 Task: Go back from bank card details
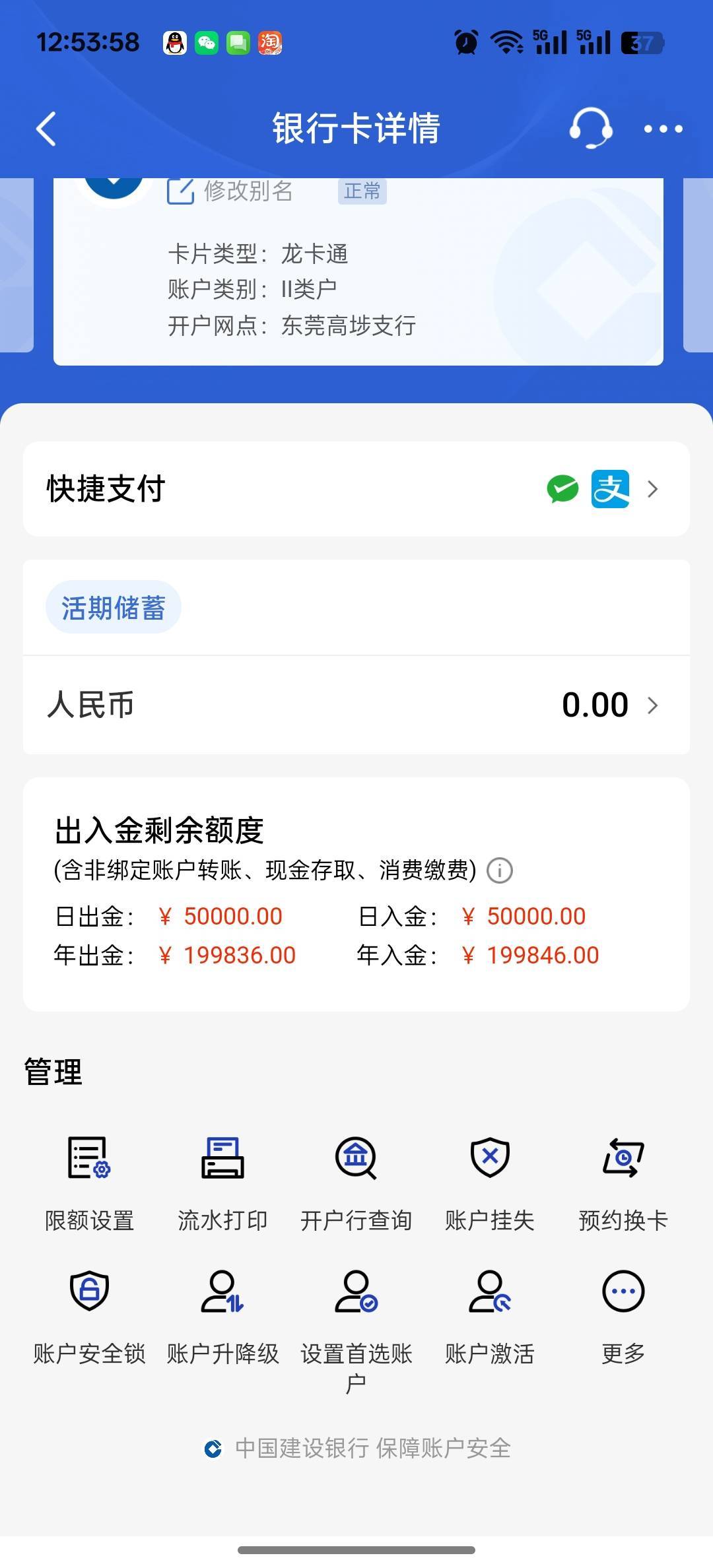point(46,129)
